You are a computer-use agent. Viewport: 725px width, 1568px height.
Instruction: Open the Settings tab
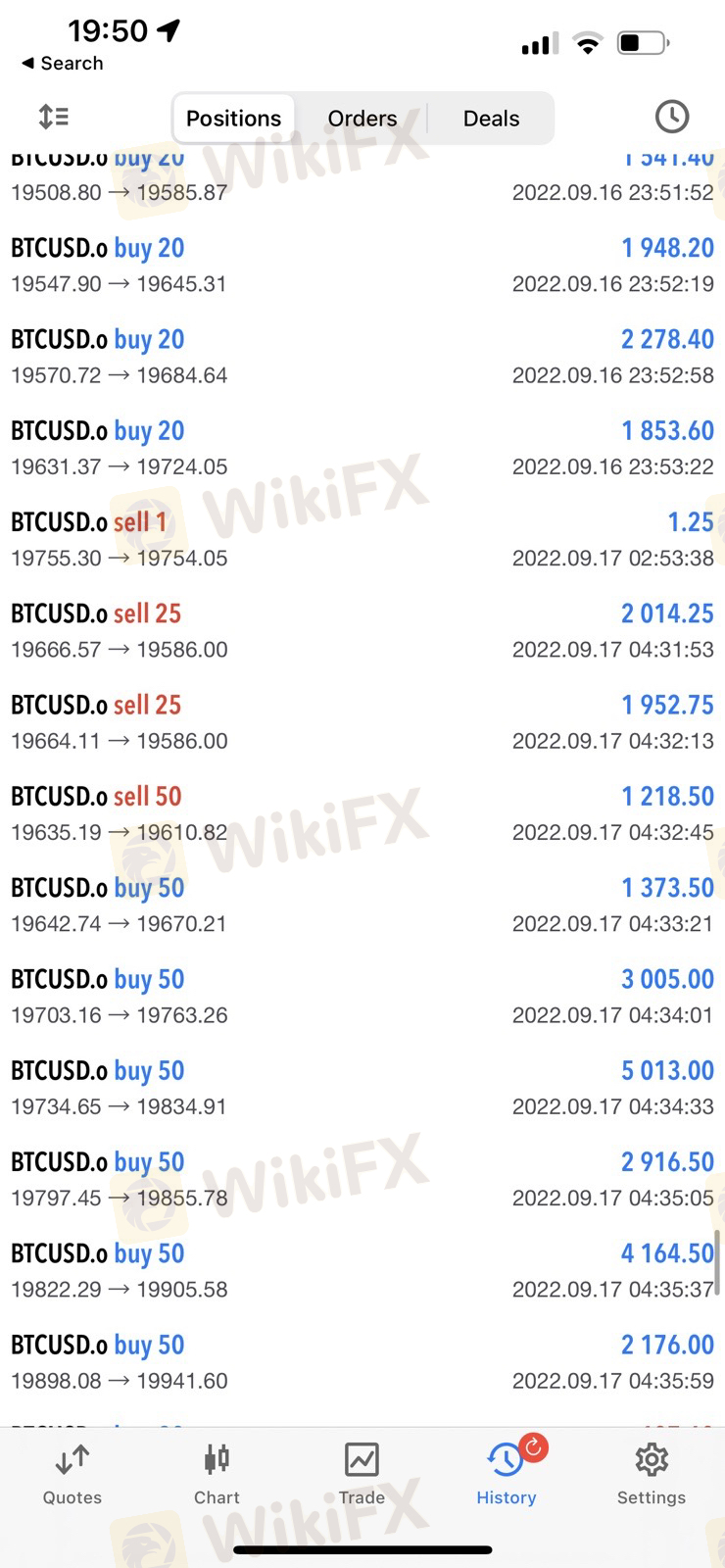pyautogui.click(x=652, y=1474)
